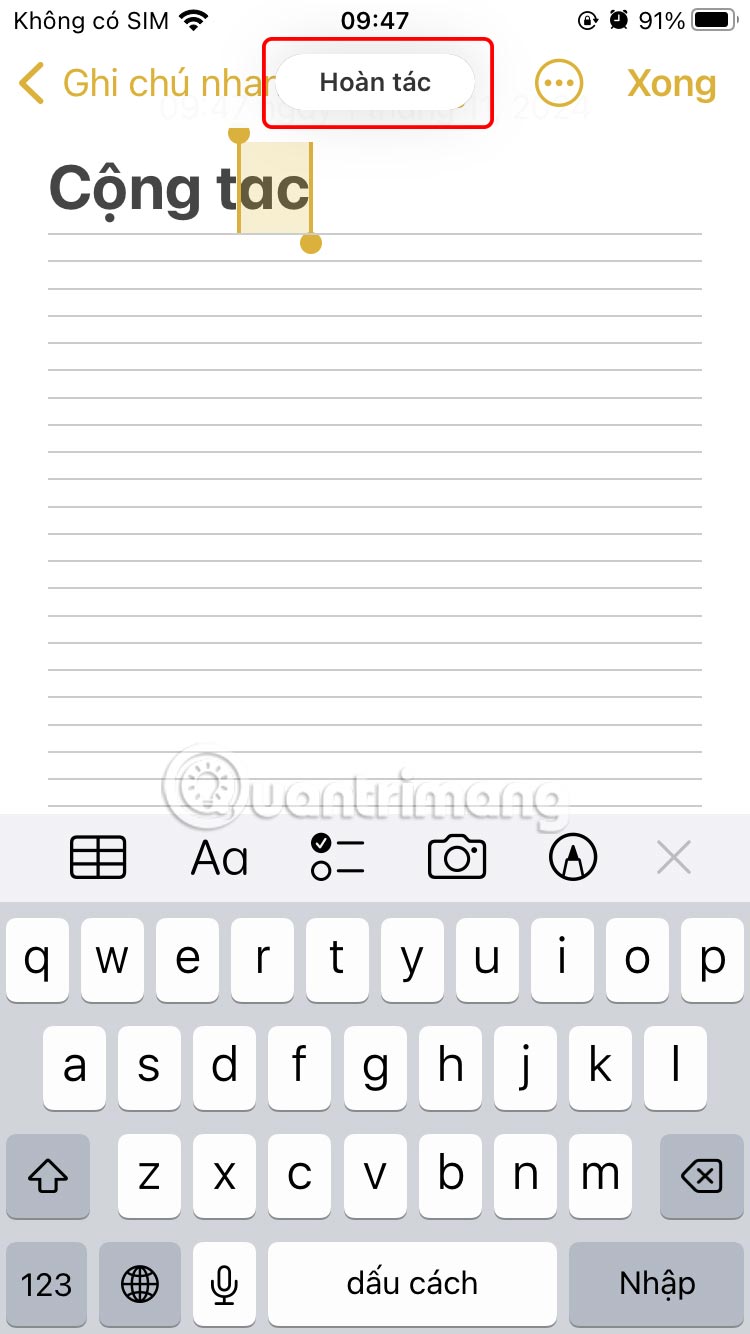This screenshot has height=1334, width=750.
Task: Switch to the 123 numbers keyboard
Action: pos(47,1284)
